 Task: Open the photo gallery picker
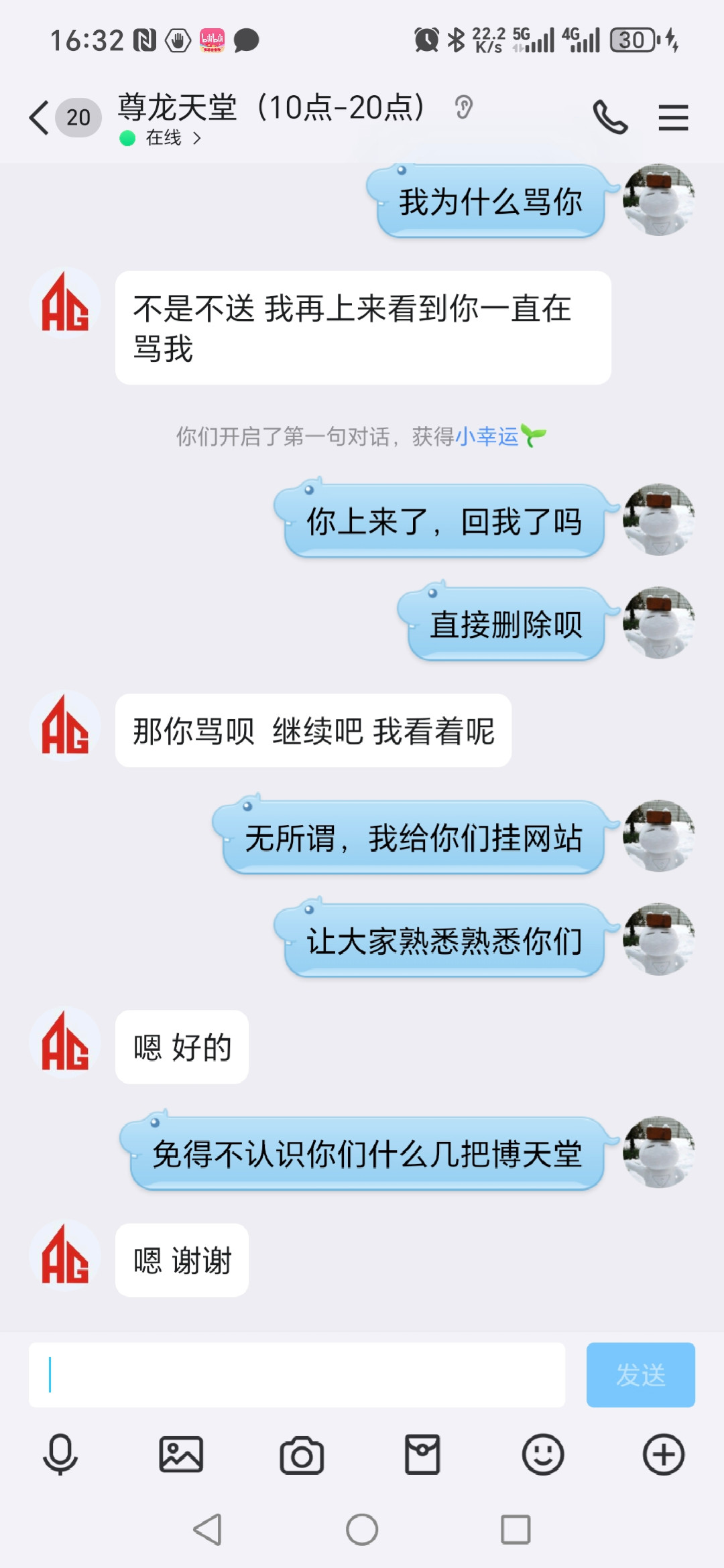pyautogui.click(x=181, y=1455)
